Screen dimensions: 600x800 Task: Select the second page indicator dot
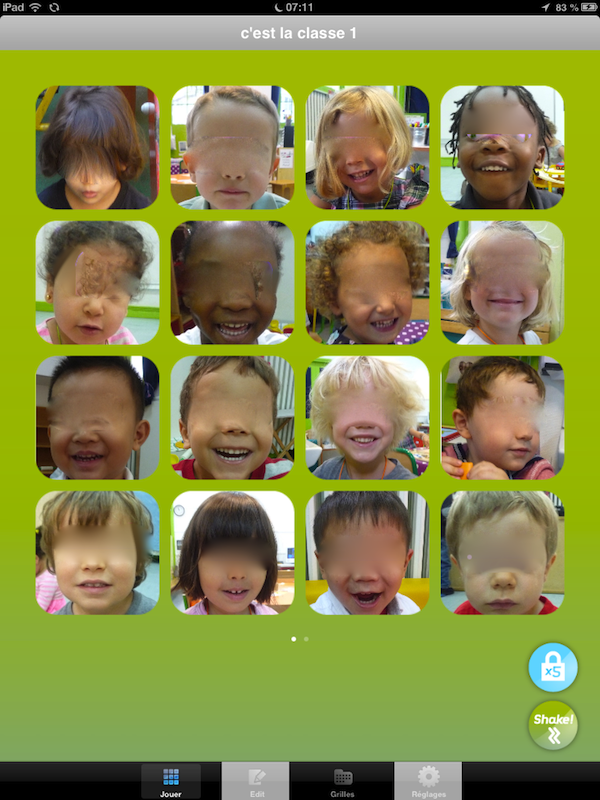pos(306,637)
